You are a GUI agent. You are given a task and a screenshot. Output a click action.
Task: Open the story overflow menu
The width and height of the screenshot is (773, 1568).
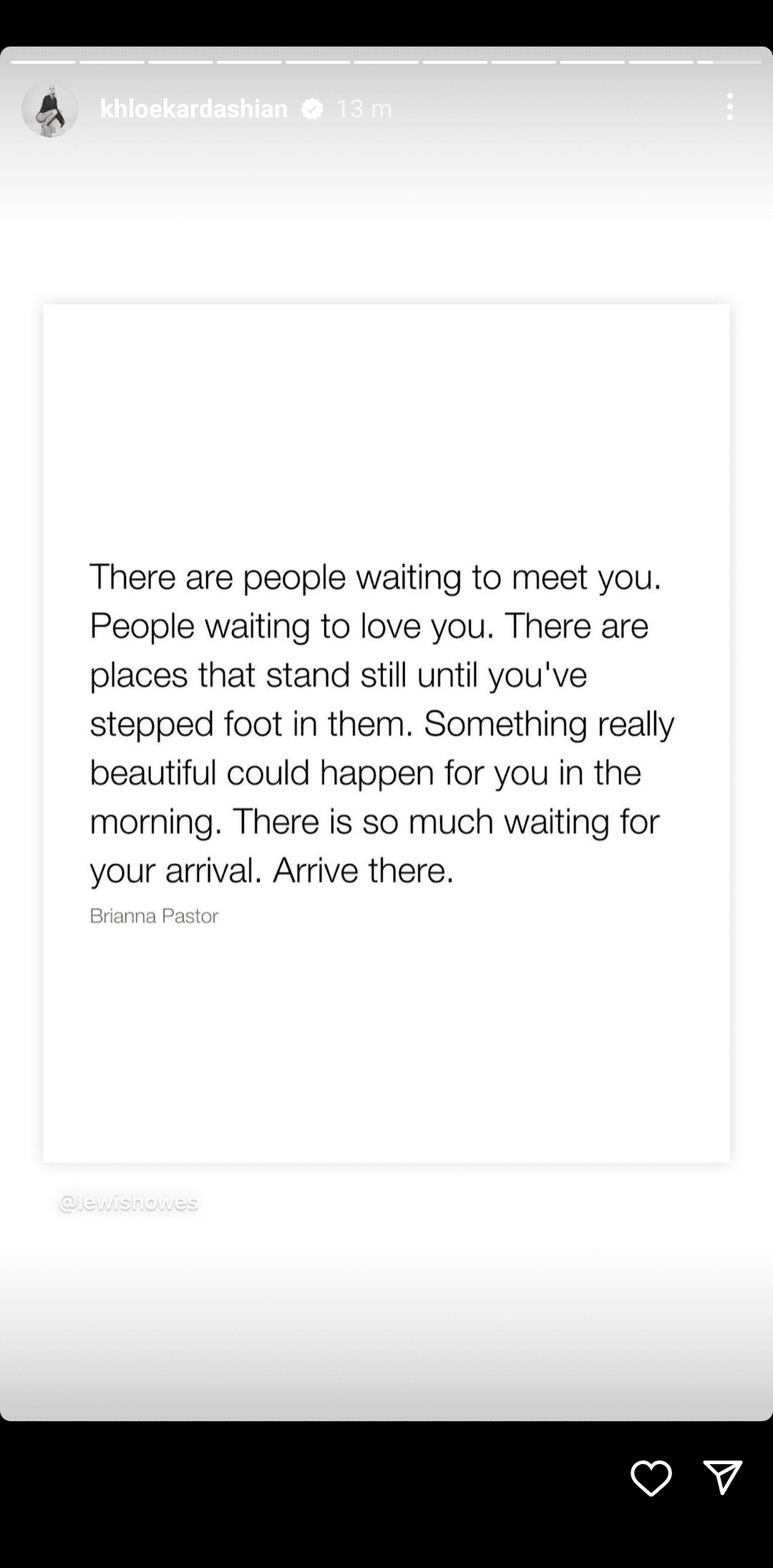pyautogui.click(x=729, y=107)
